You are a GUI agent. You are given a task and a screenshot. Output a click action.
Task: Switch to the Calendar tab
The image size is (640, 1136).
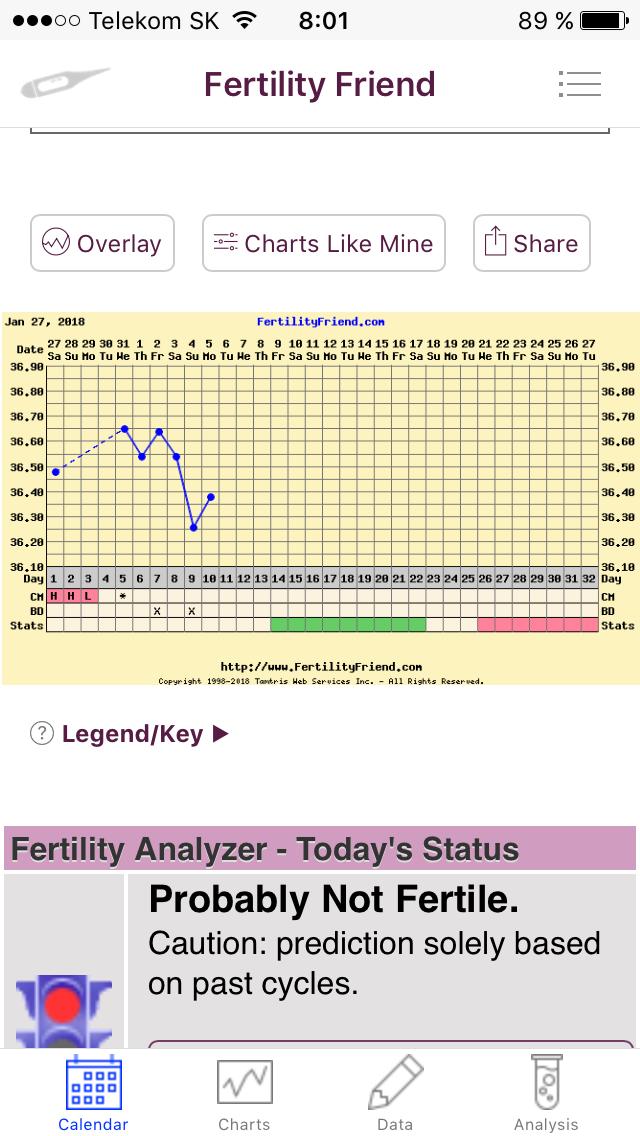click(x=93, y=1094)
